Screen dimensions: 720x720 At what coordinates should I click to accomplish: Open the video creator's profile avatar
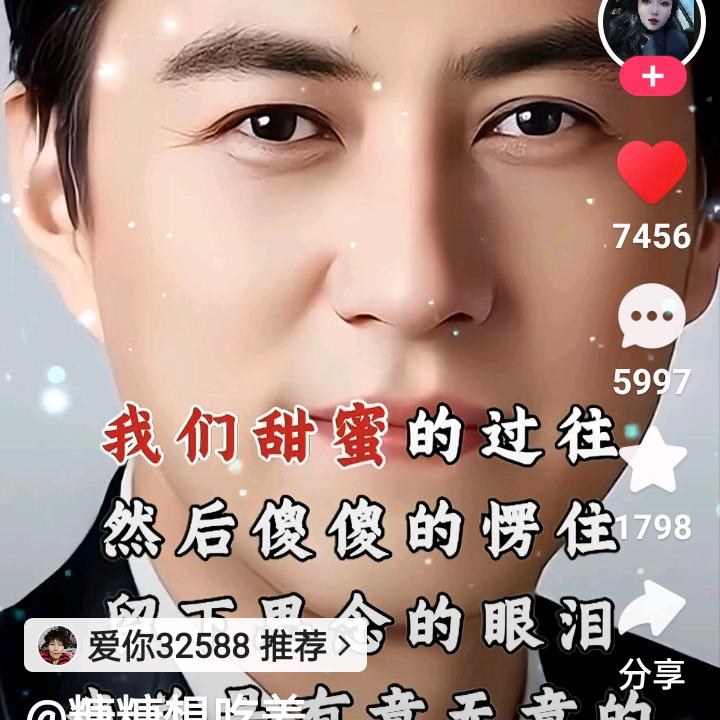[652, 25]
